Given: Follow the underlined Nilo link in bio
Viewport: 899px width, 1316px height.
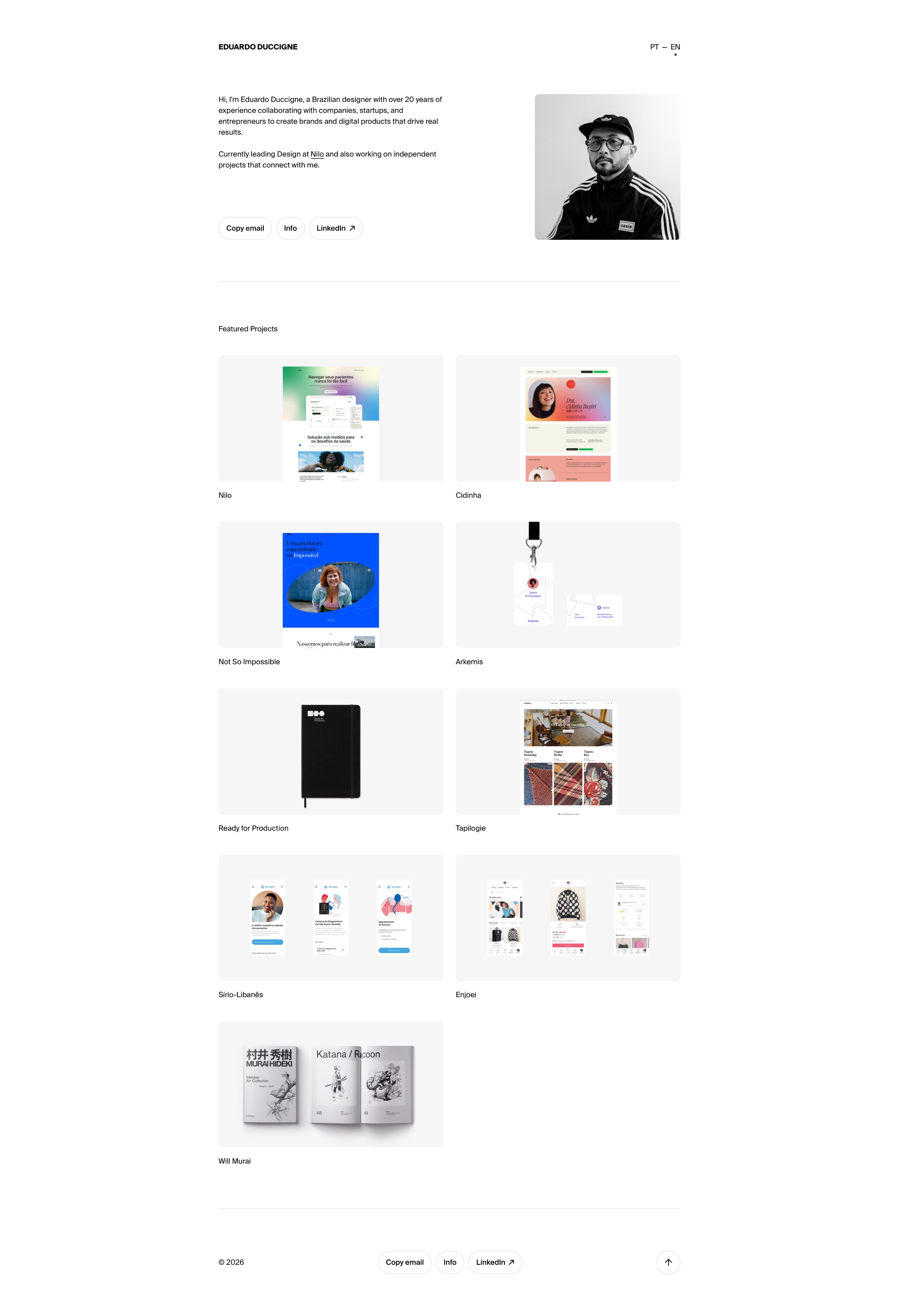Looking at the screenshot, I should pyautogui.click(x=317, y=154).
